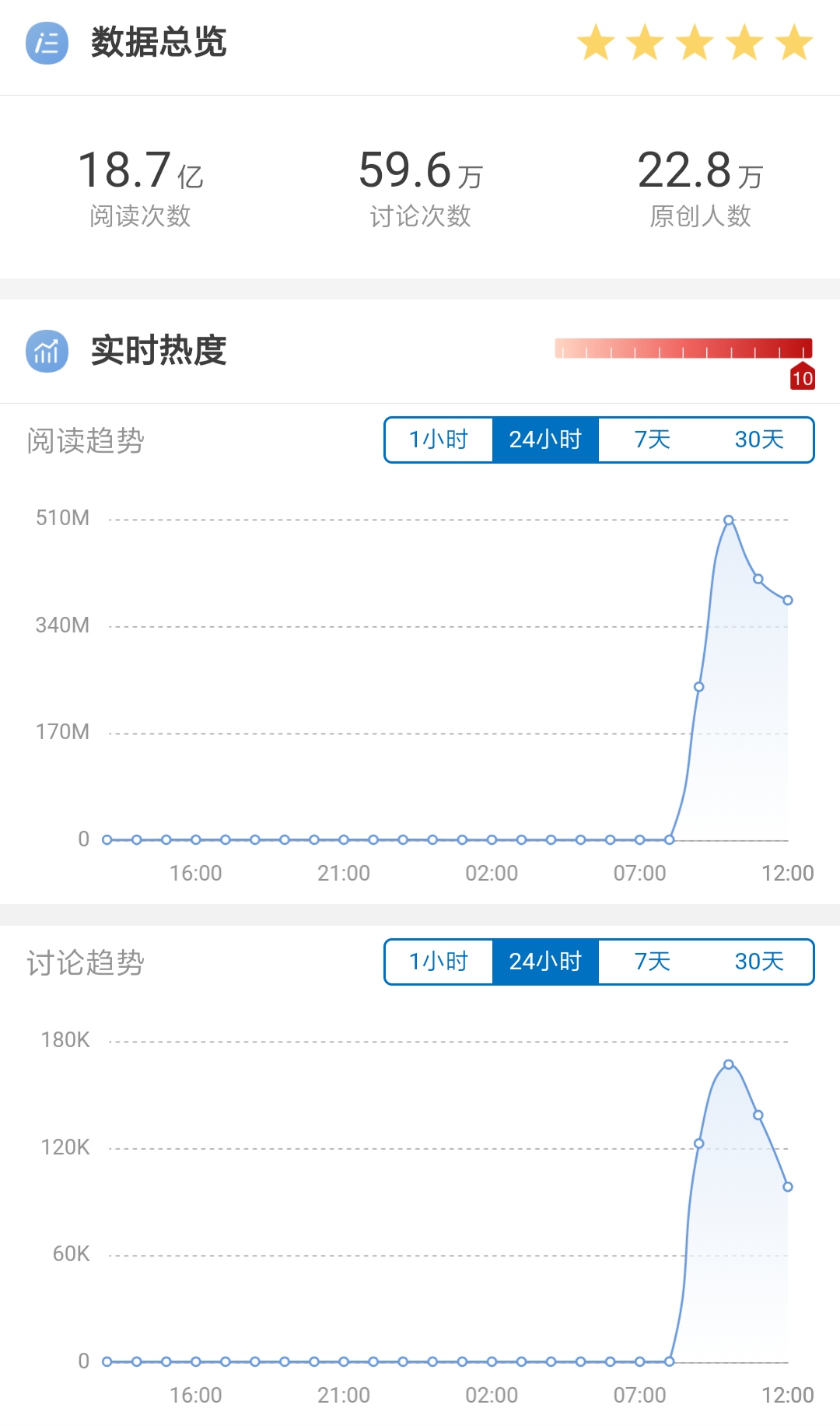This screenshot has height=1426, width=840.
Task: Select 7天 in the 讨论趋势 chart
Action: [x=652, y=962]
